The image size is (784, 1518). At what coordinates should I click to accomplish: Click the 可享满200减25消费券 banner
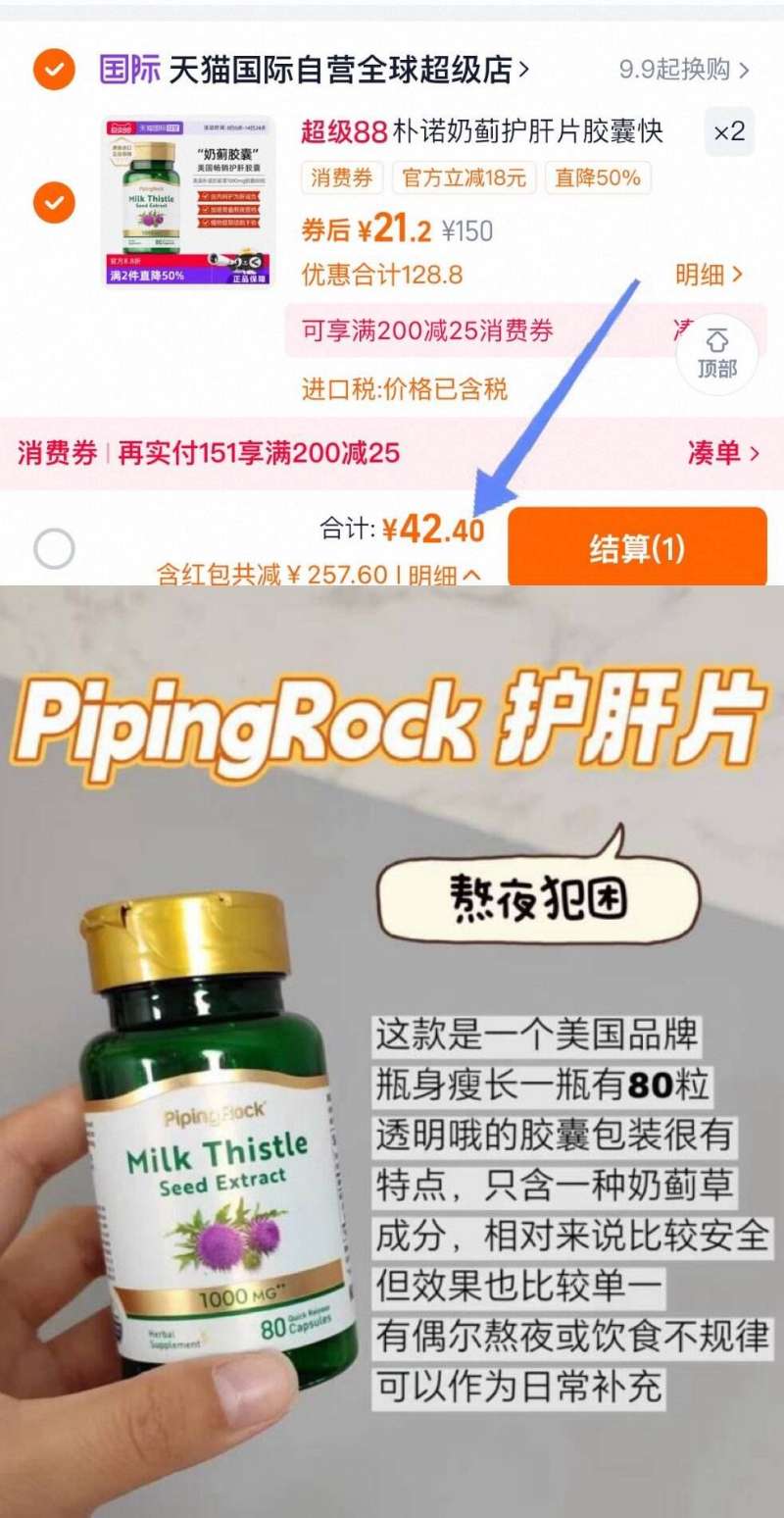tap(431, 333)
